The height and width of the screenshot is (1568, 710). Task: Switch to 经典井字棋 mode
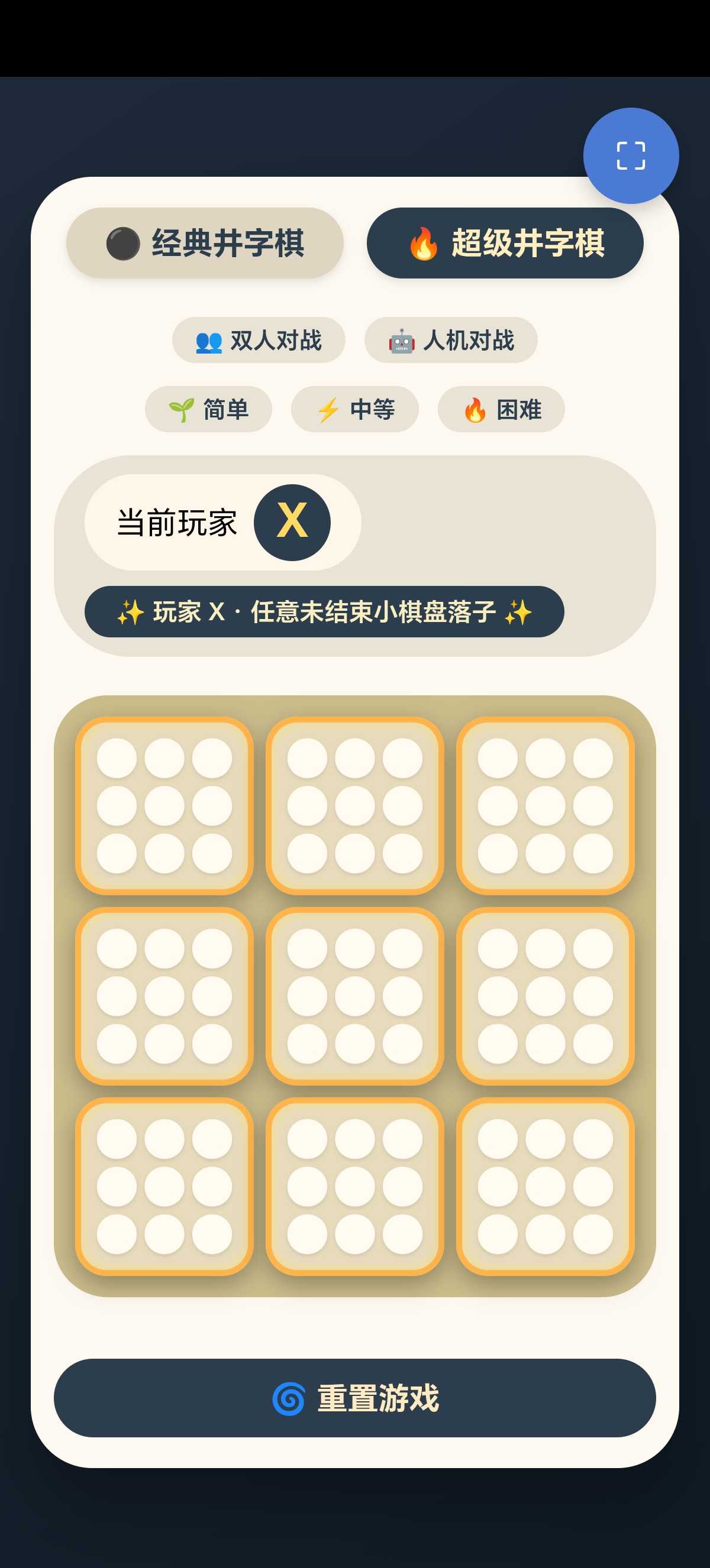click(205, 243)
